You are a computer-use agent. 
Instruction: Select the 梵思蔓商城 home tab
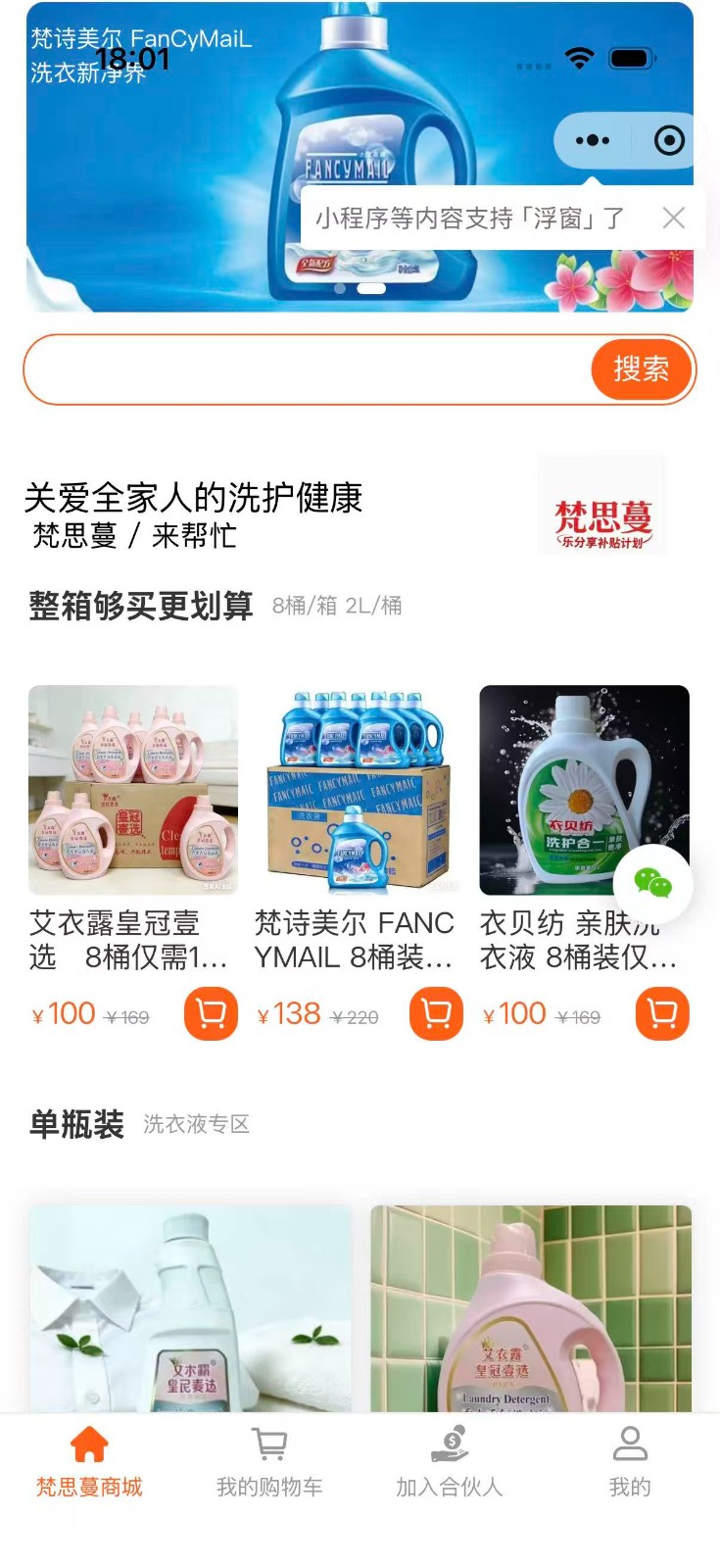click(x=89, y=1462)
